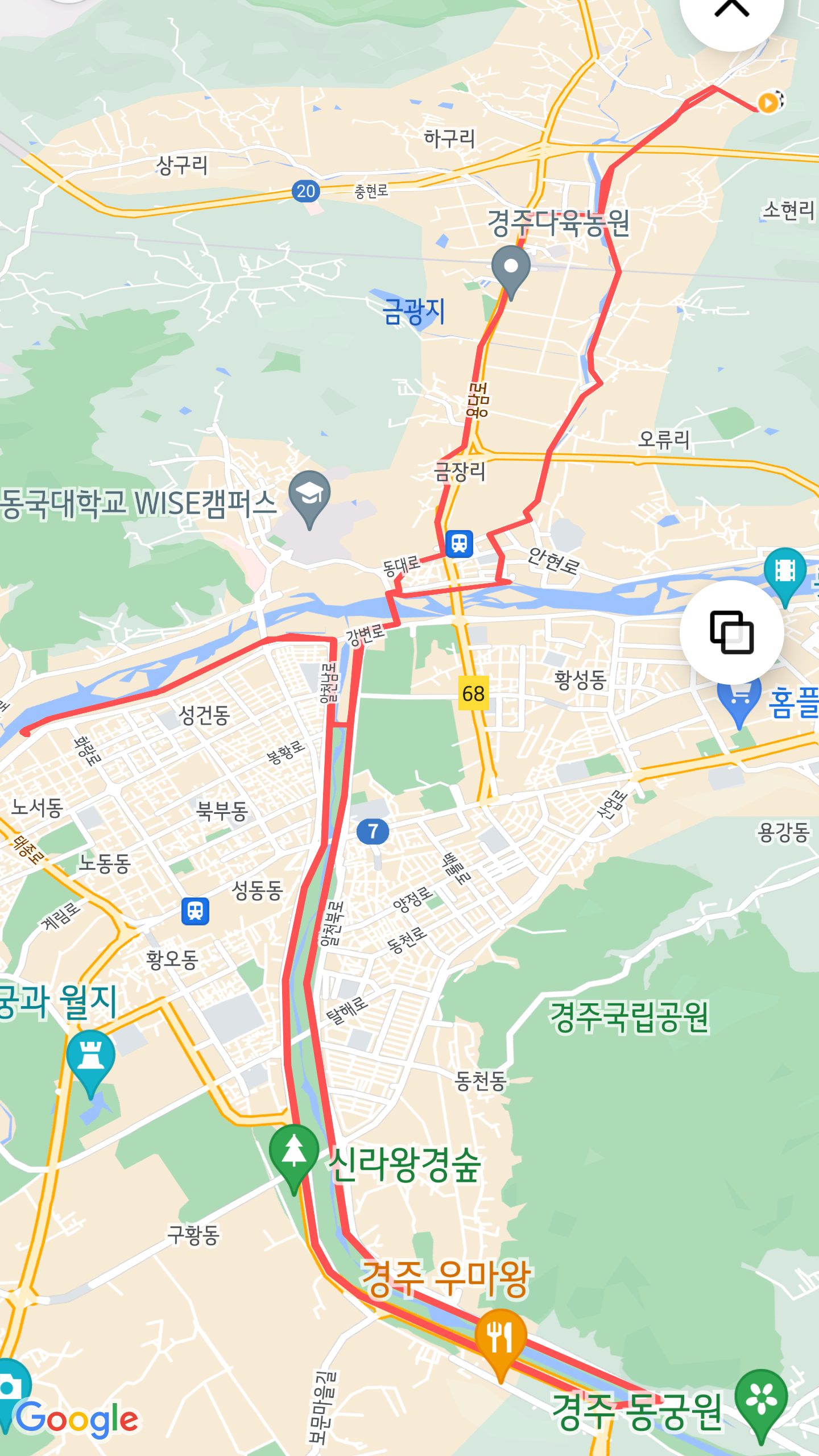Select the 신라왕경숲 park marker
The height and width of the screenshot is (1456, 819).
click(293, 1153)
